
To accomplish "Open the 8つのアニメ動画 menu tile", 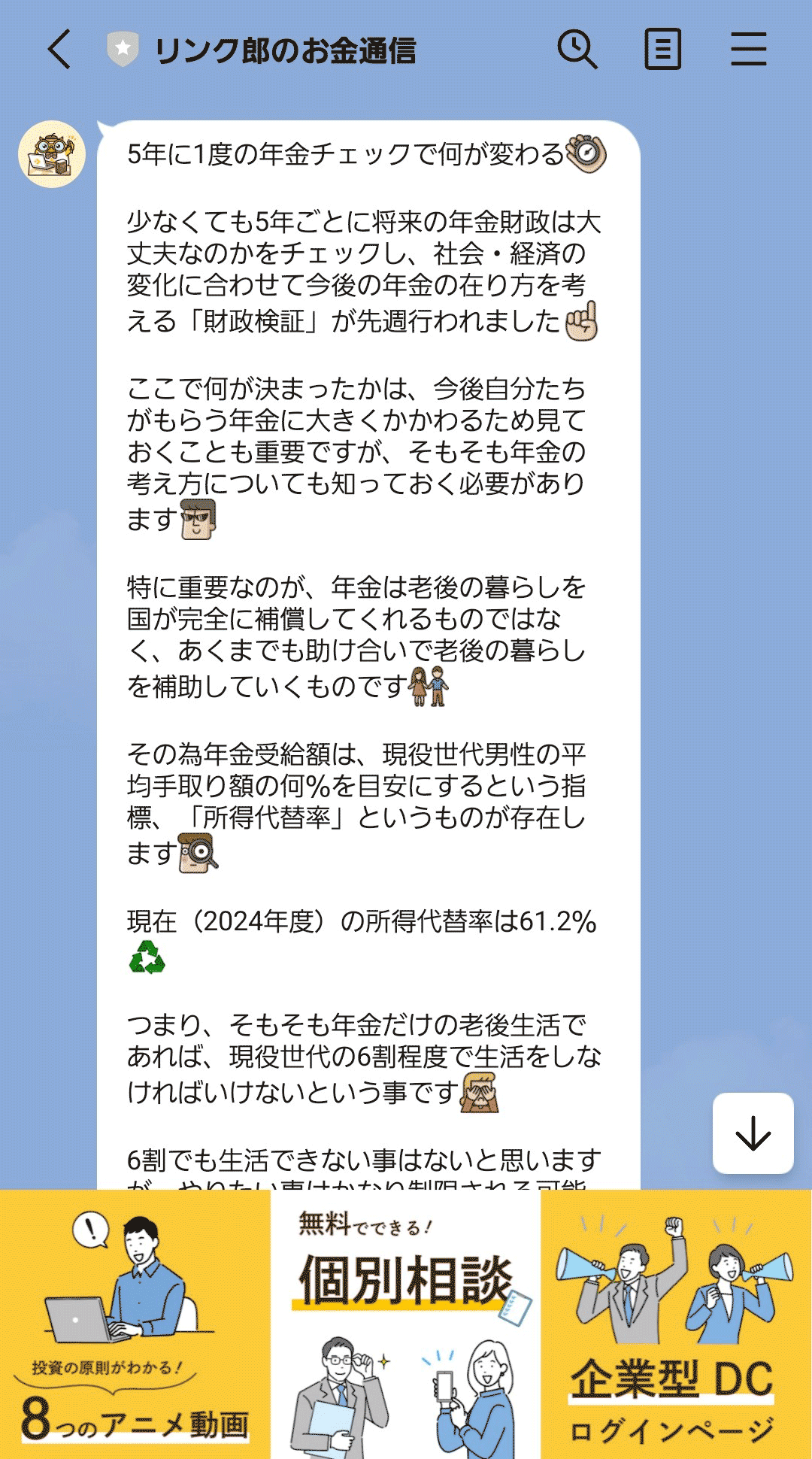I will click(135, 1324).
